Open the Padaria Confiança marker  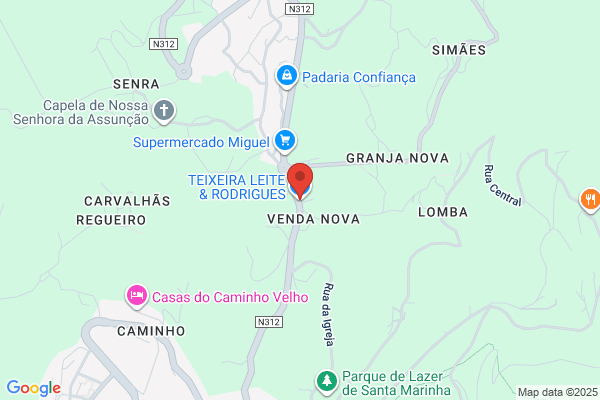(287, 77)
